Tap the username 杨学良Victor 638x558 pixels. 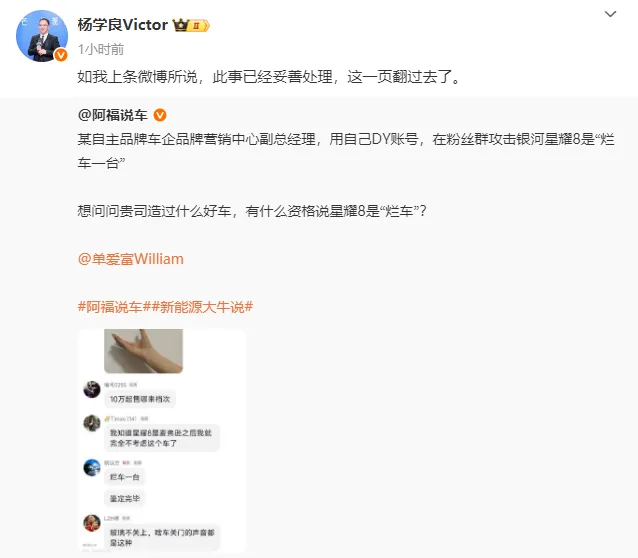[123, 24]
